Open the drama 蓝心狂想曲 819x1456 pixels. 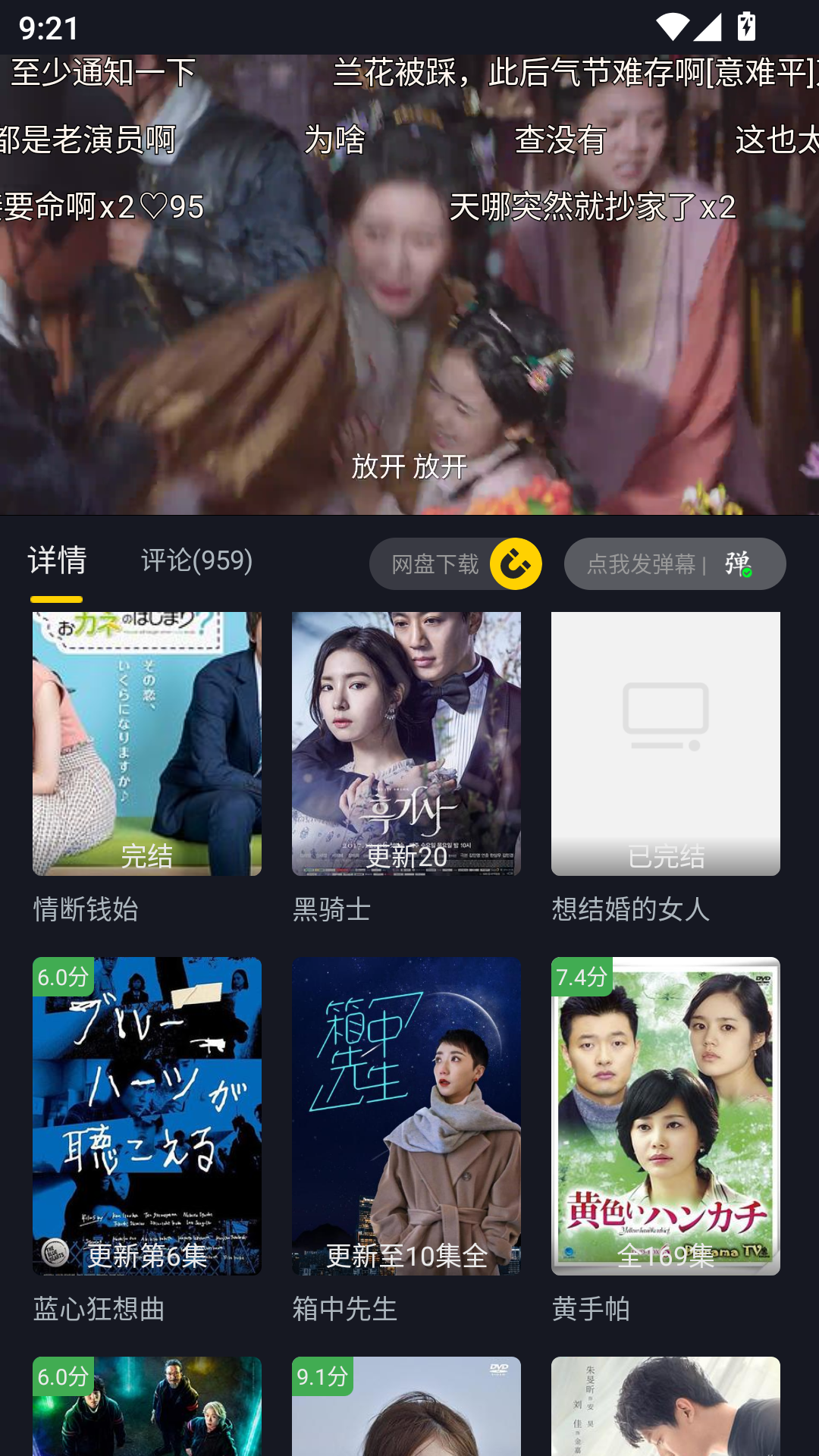pos(147,1141)
